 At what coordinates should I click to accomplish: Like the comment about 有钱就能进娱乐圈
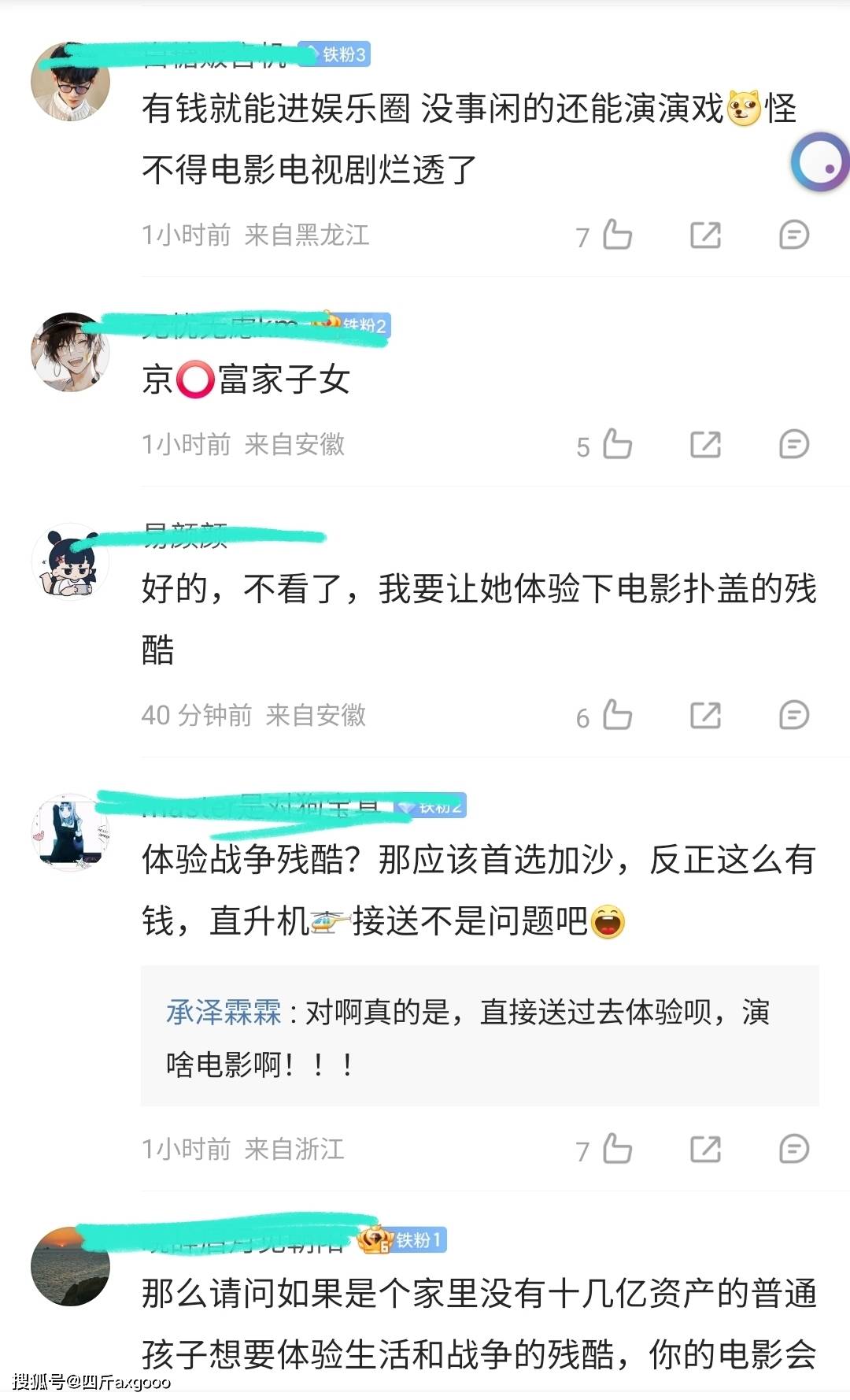coord(617,235)
